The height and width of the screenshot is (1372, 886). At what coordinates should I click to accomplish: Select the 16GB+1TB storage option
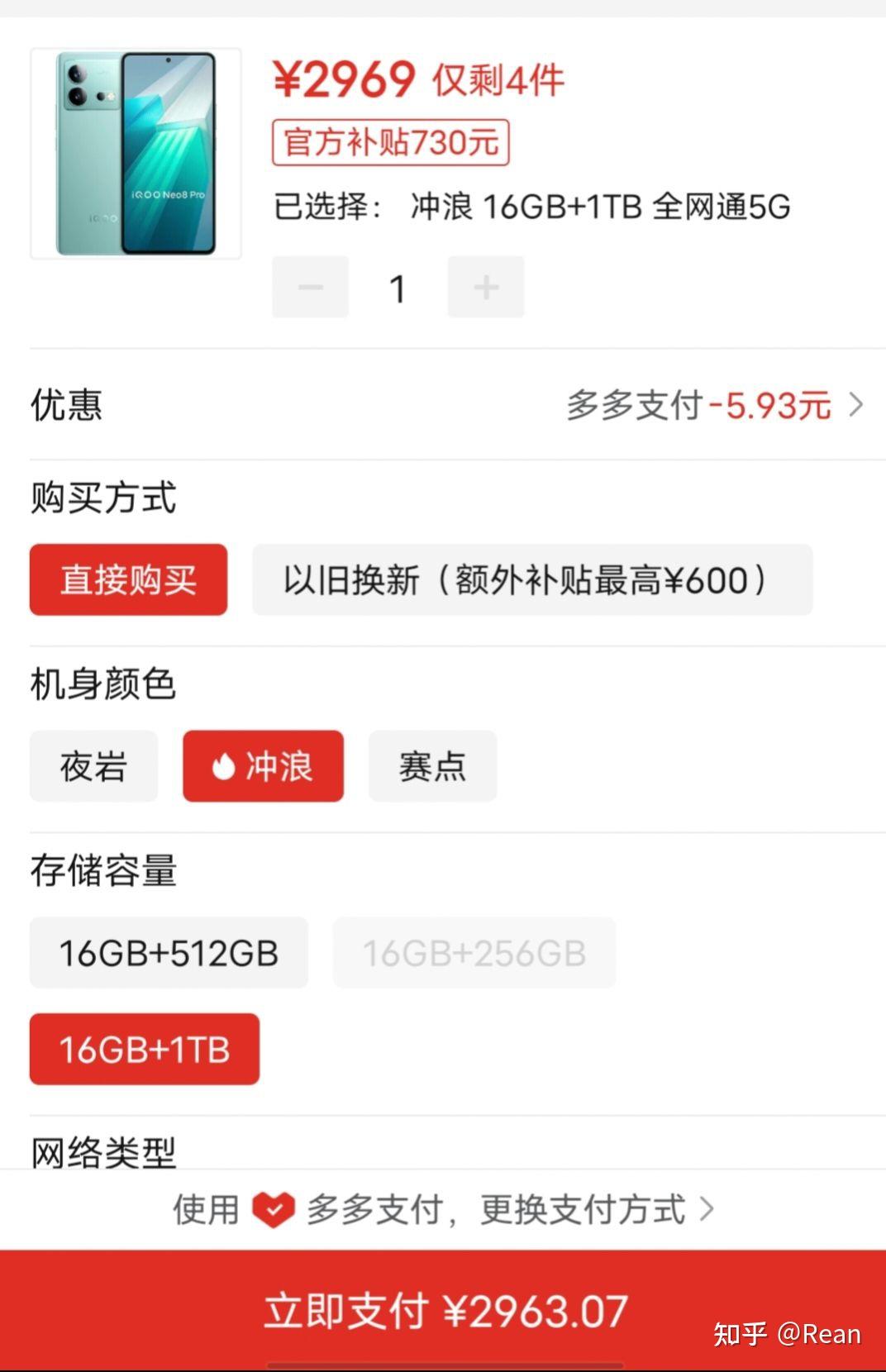(x=145, y=1049)
